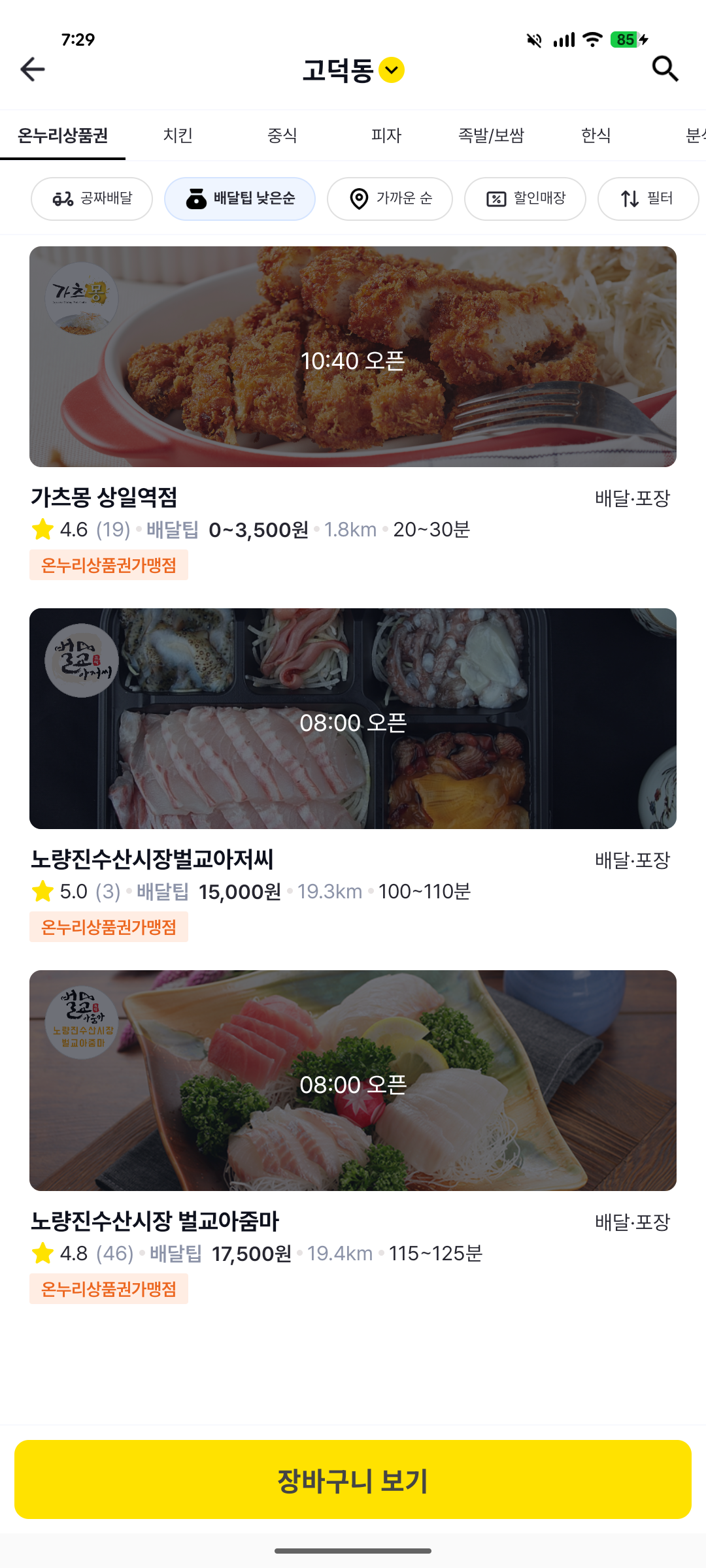Sort by 가까운 순 chip
The height and width of the screenshot is (1568, 706).
[x=390, y=199]
